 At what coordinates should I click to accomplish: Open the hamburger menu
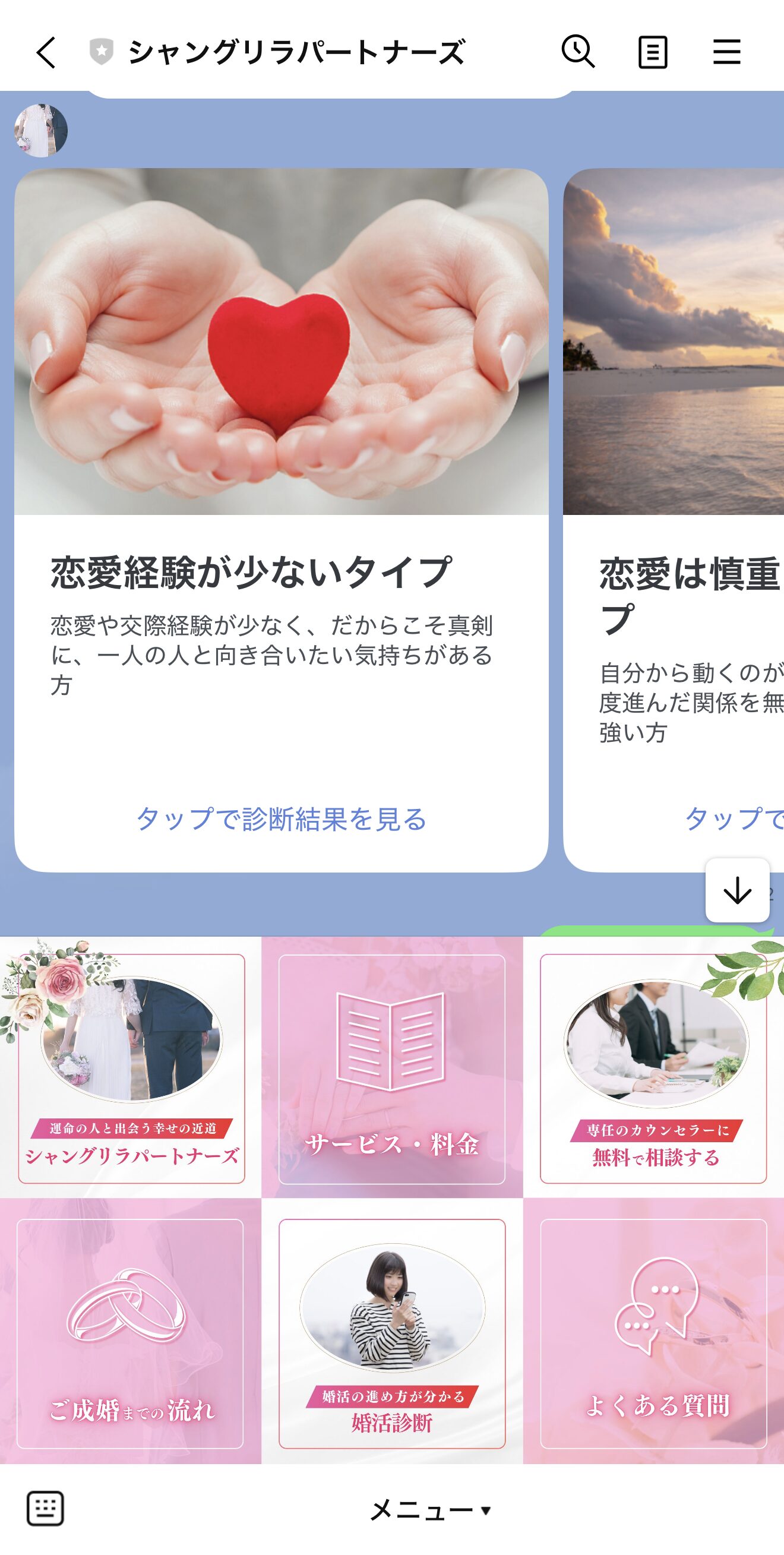(726, 52)
